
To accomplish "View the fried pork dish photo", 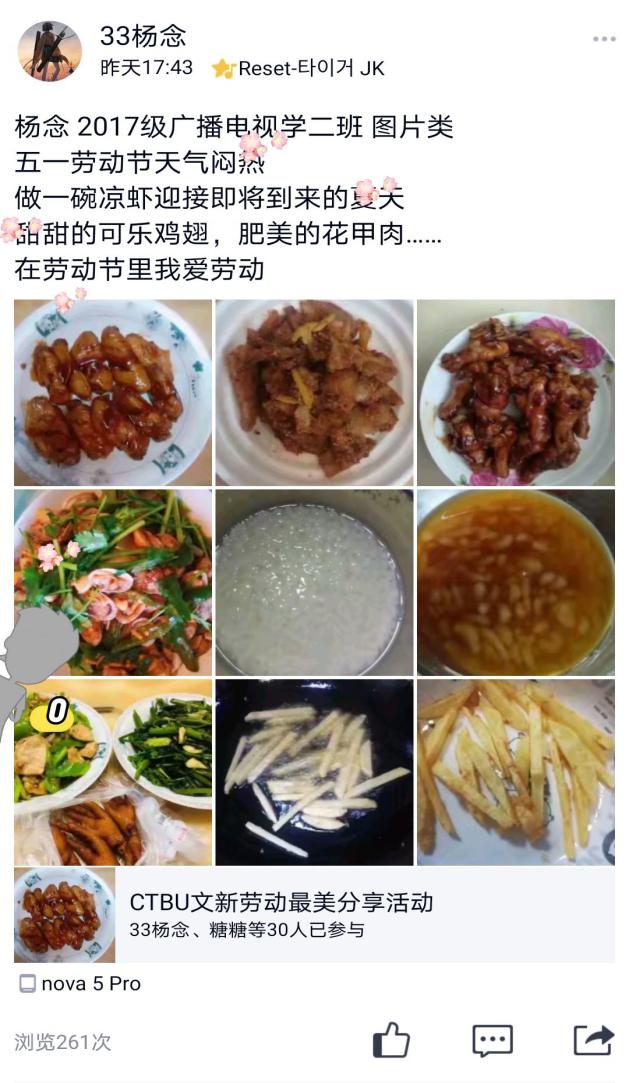I will click(314, 393).
